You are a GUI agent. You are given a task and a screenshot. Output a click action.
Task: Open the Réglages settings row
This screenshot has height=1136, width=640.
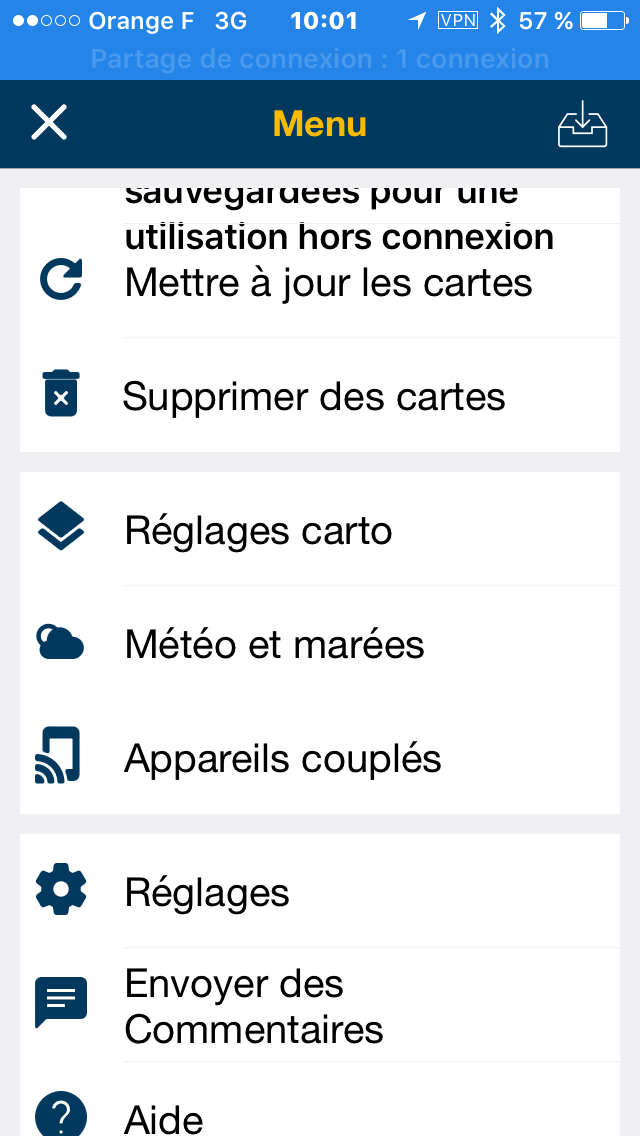[320, 891]
